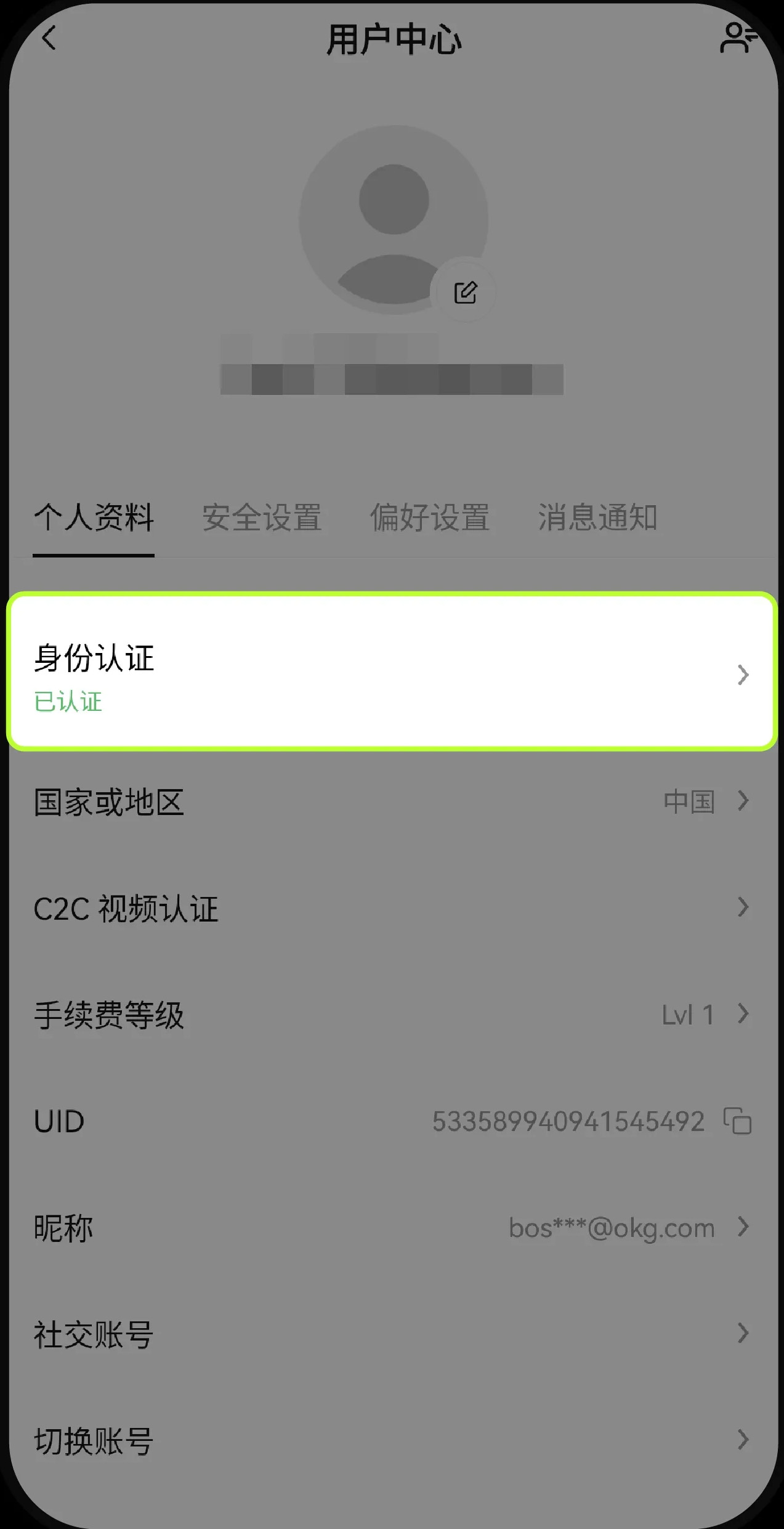Viewport: 784px width, 1529px height.
Task: View 手续费等级 details
Action: [392, 1015]
